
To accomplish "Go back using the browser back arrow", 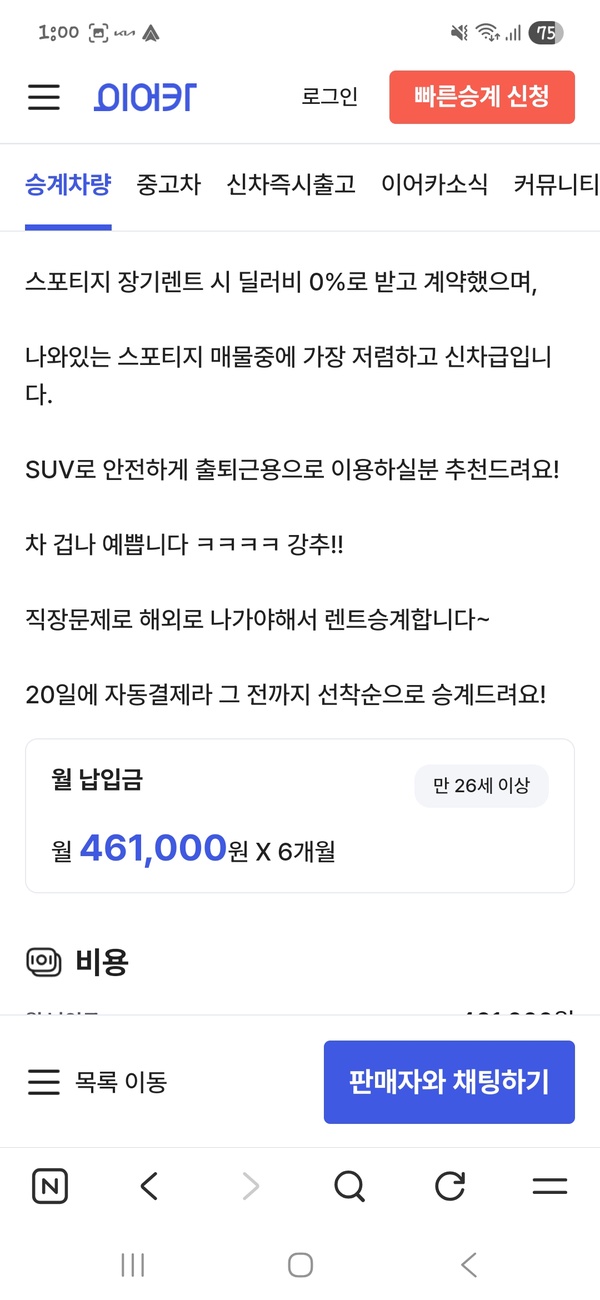I will [149, 1187].
